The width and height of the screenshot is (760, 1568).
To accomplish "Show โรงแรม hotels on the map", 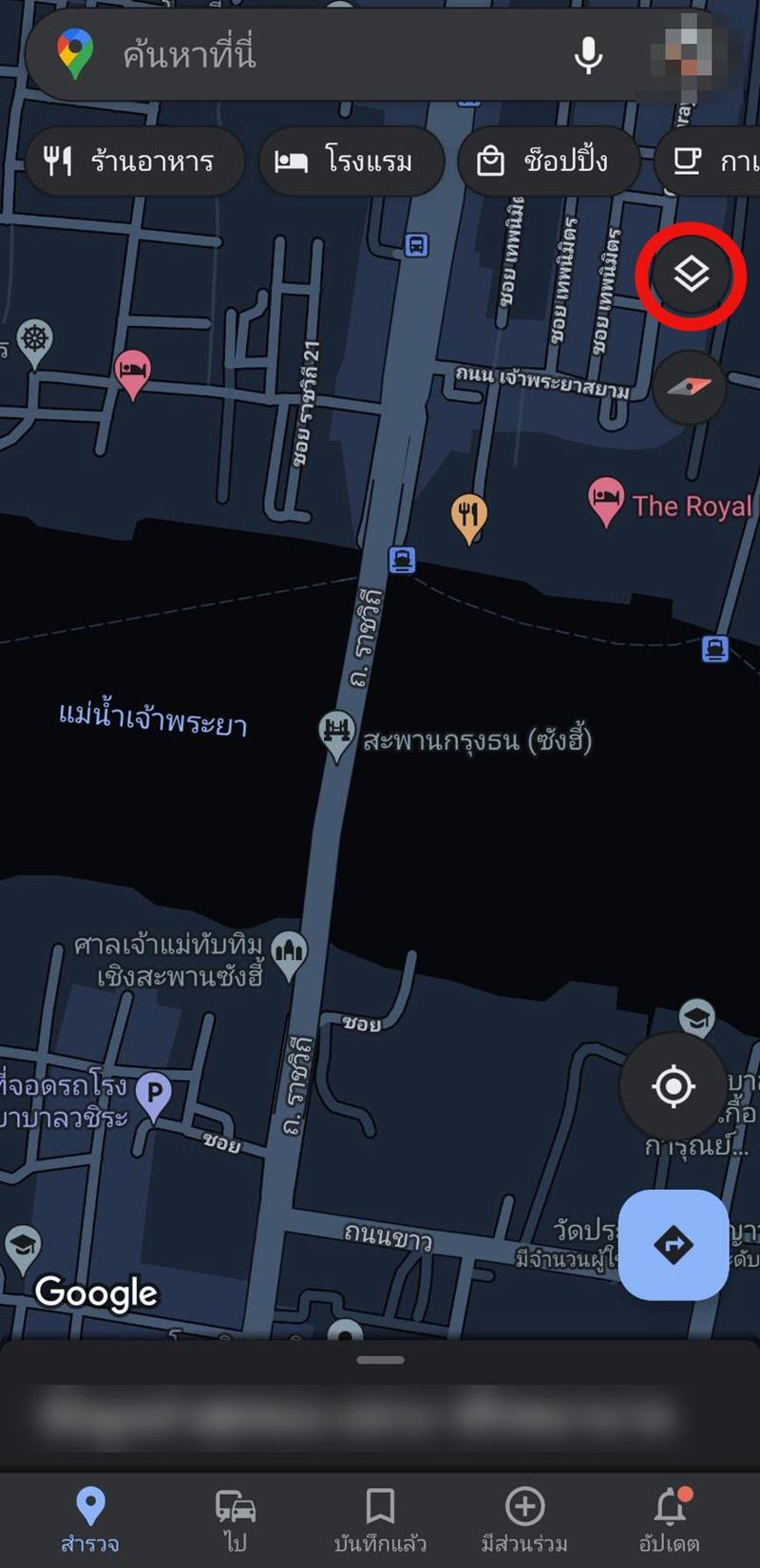I will tap(351, 162).
